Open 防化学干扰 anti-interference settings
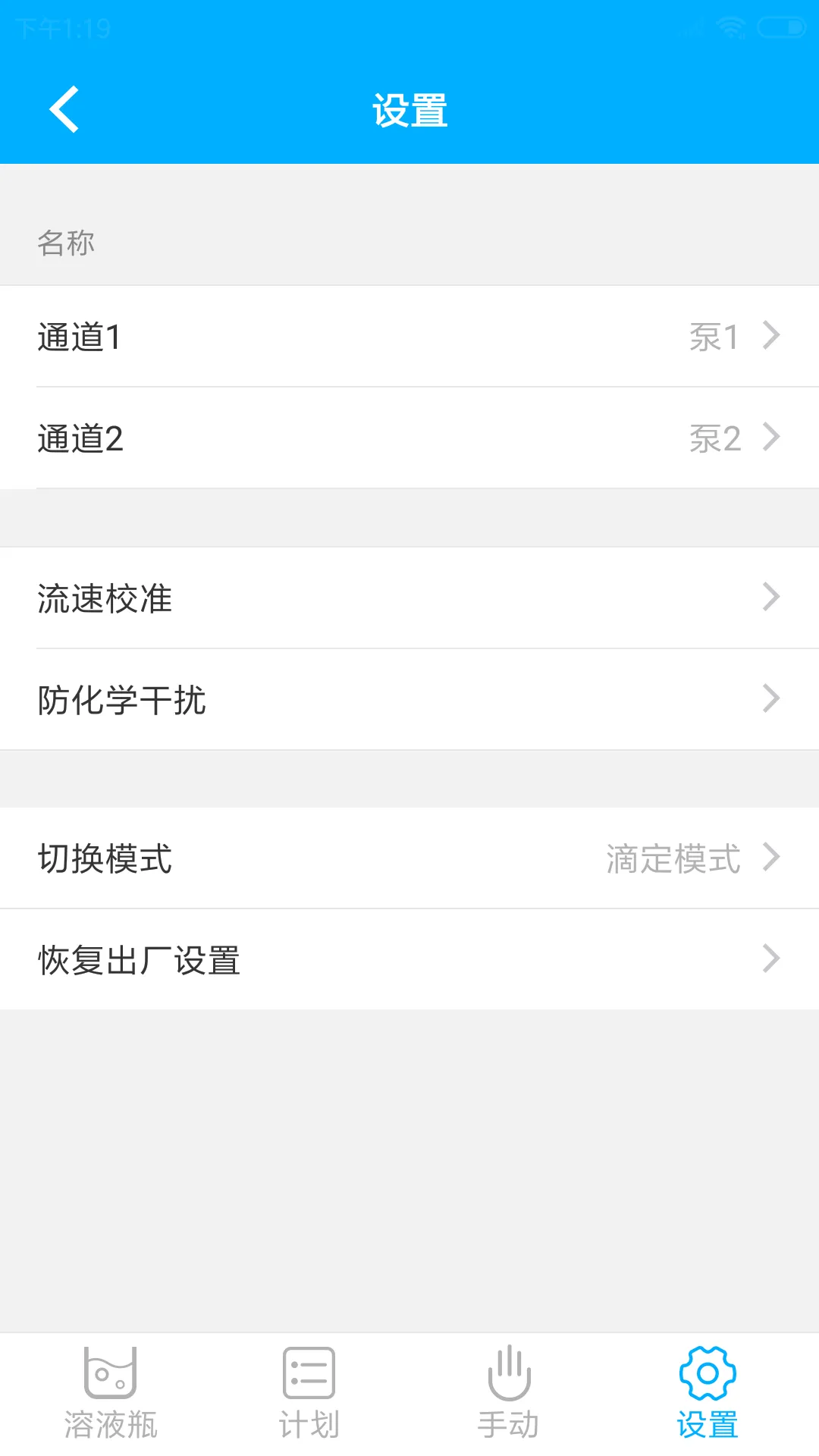This screenshot has height=1456, width=819. (409, 700)
